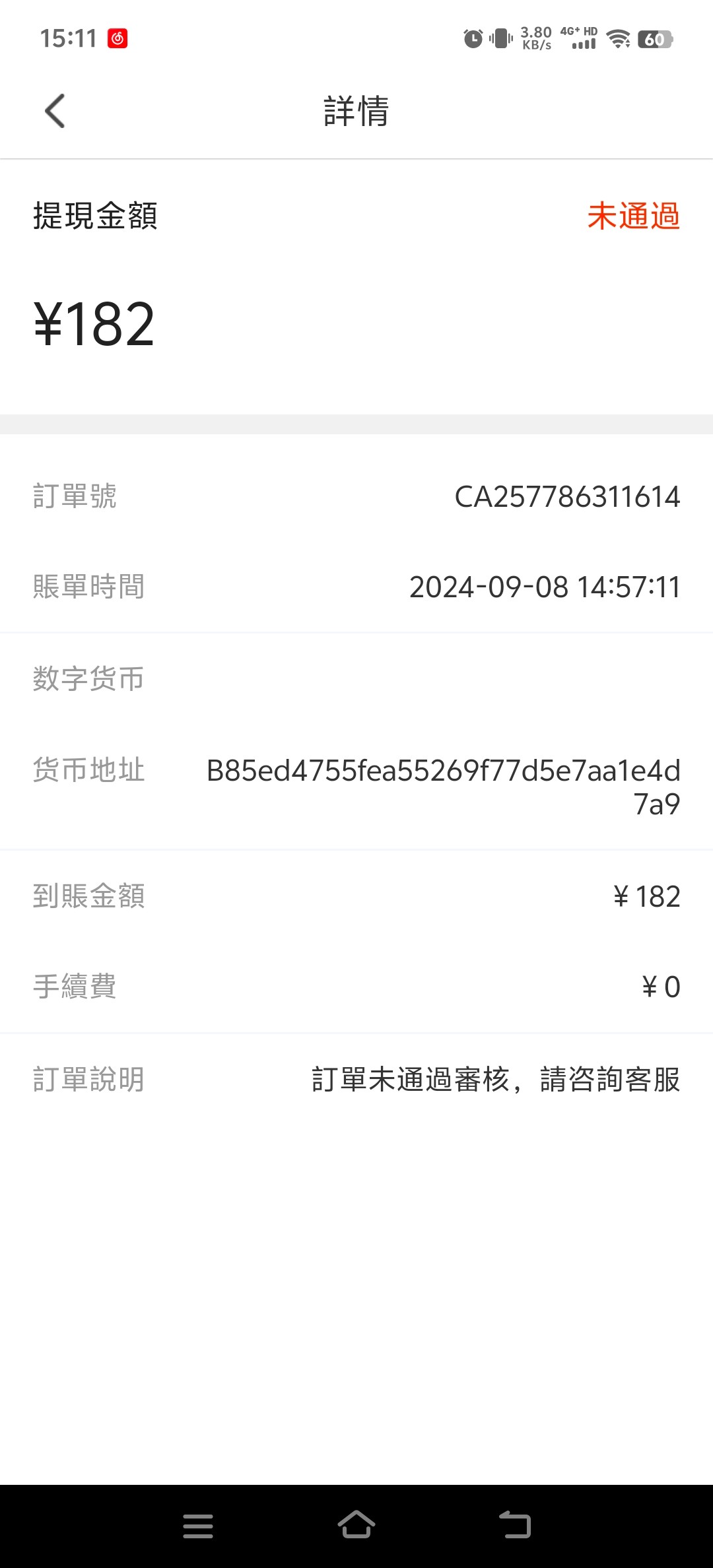Go back from the 詳情 page
This screenshot has width=713, height=1568.
55,111
